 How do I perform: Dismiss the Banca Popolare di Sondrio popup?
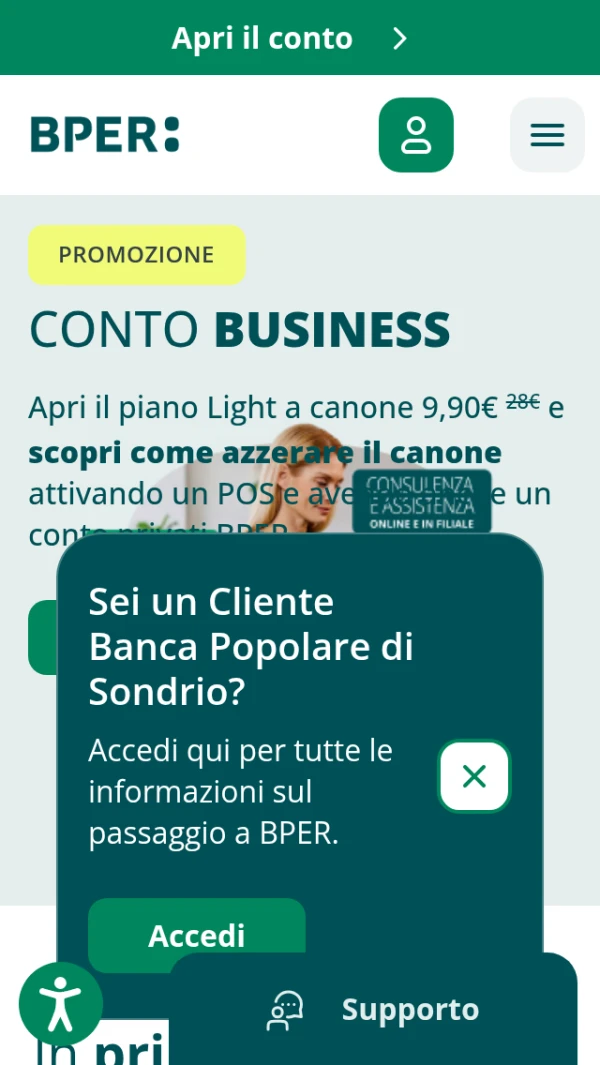coord(474,776)
